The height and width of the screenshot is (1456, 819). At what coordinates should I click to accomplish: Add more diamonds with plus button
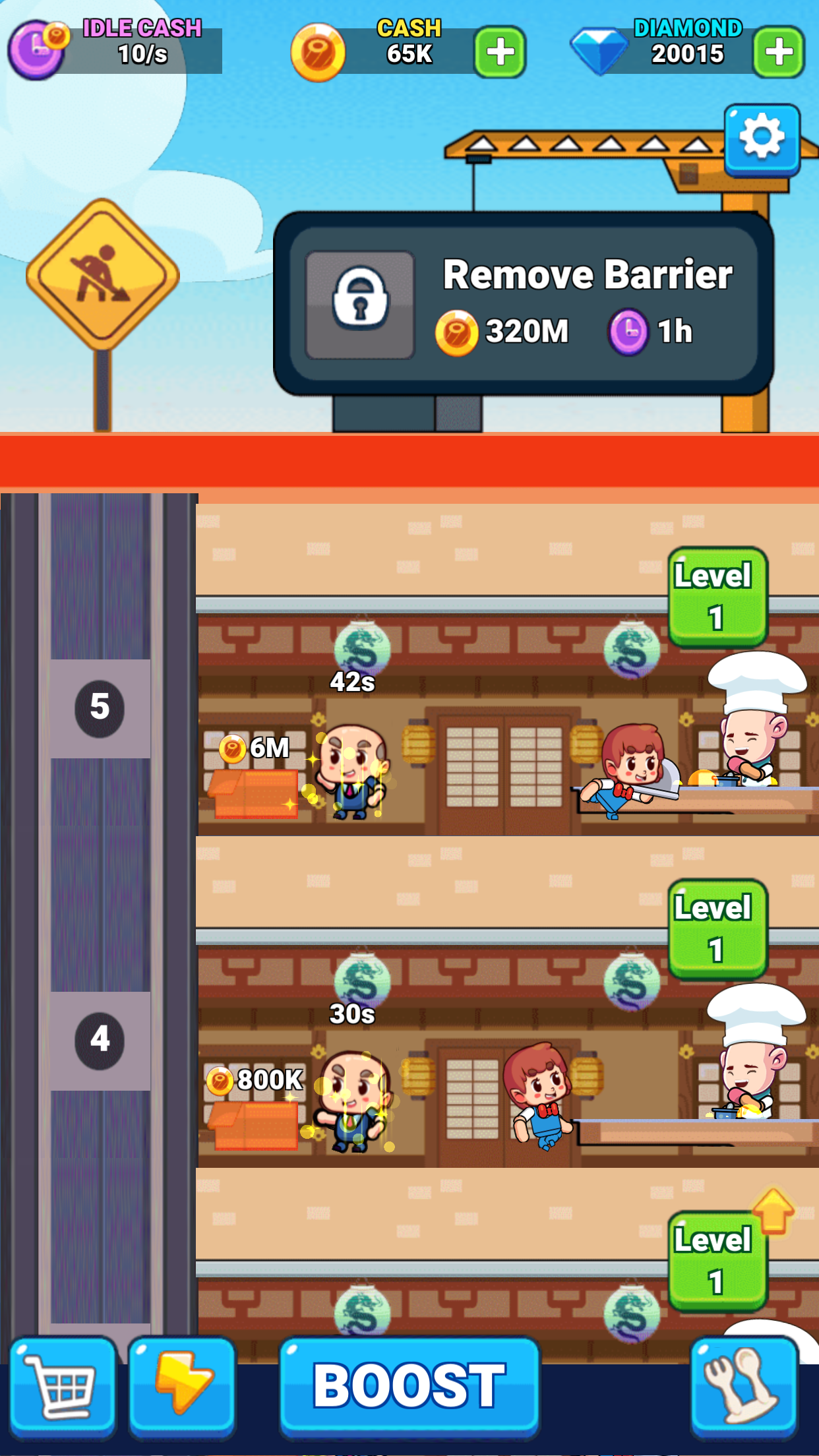click(779, 52)
